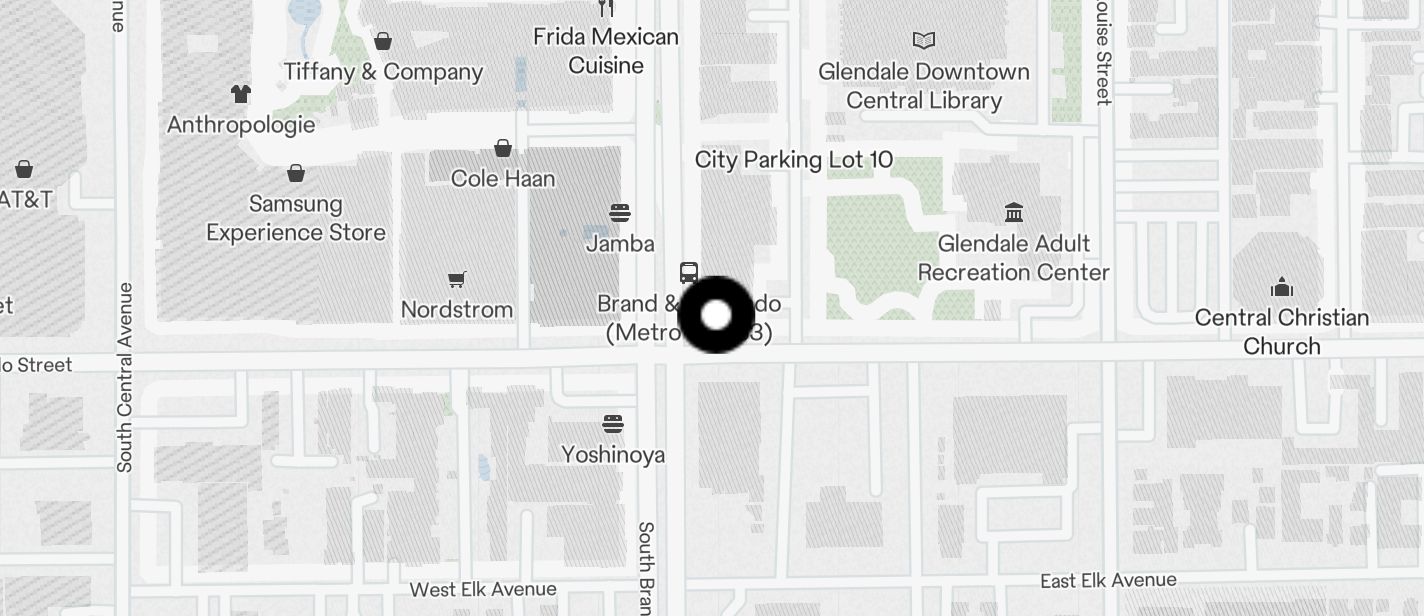1424x616 pixels.
Task: Select the Frida Mexican Cuisine marker
Action: [605, 9]
